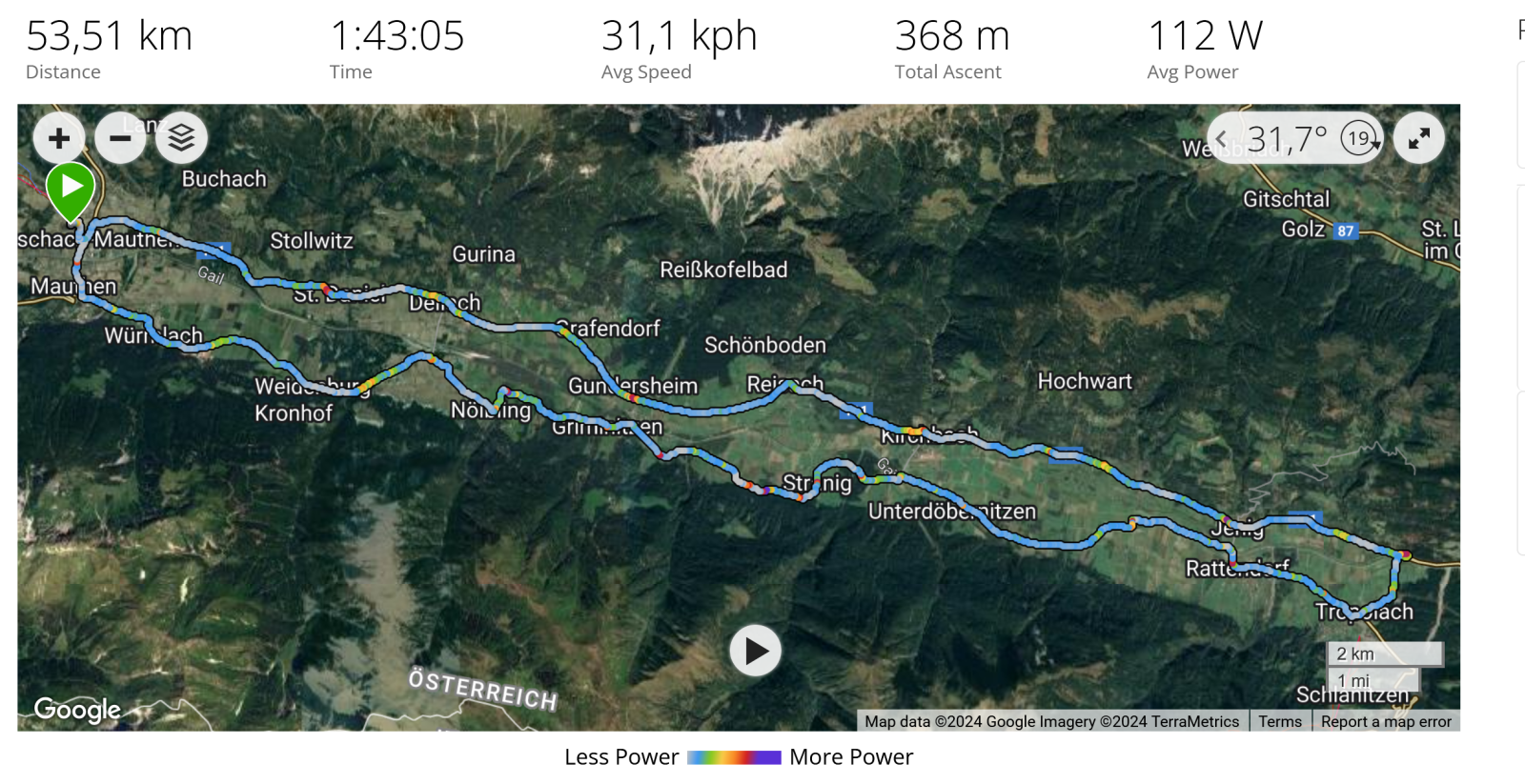Zoom out of the map
This screenshot has width=1525, height=784.
[120, 138]
